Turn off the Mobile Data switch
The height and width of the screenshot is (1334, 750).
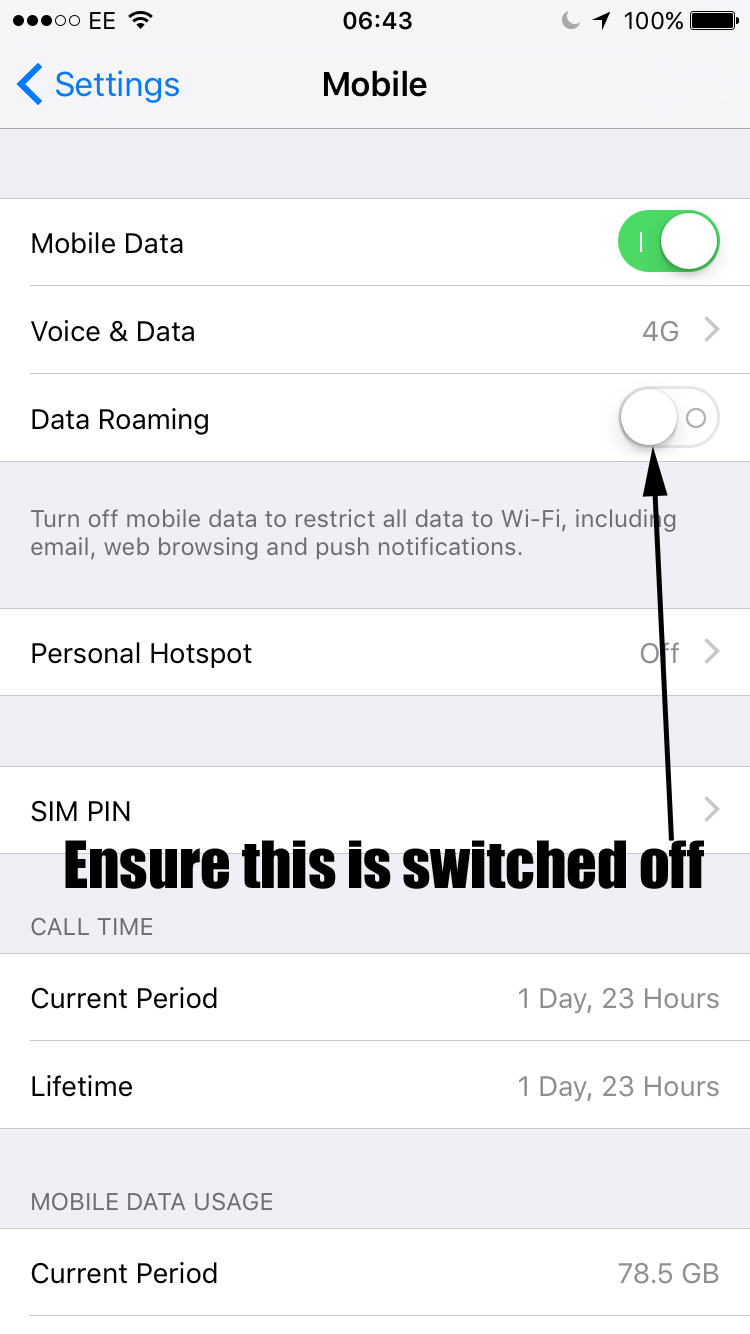pos(669,242)
